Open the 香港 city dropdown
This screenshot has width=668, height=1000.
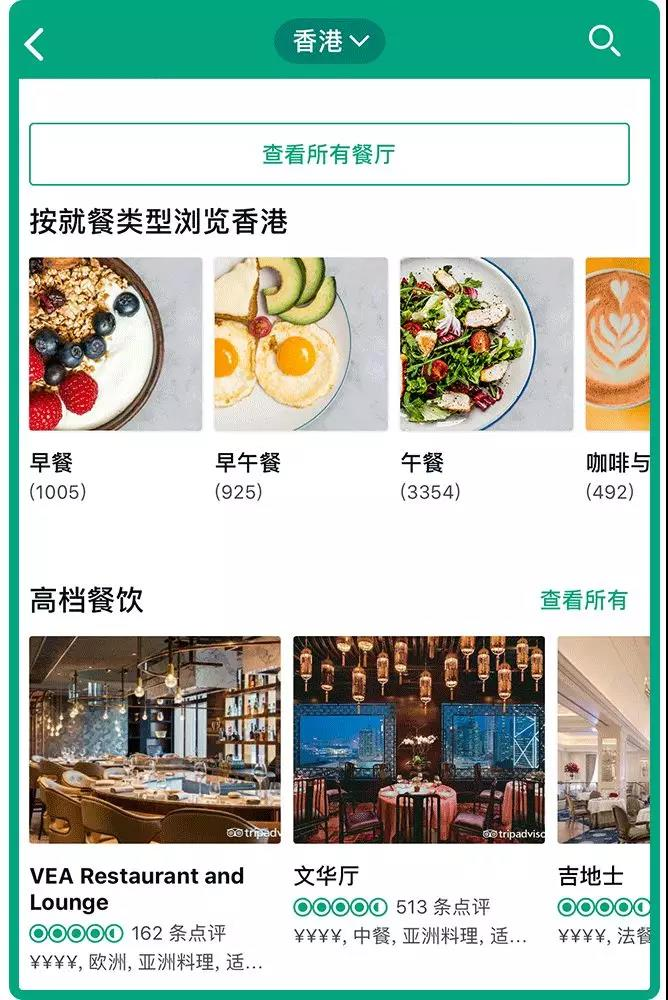(330, 41)
